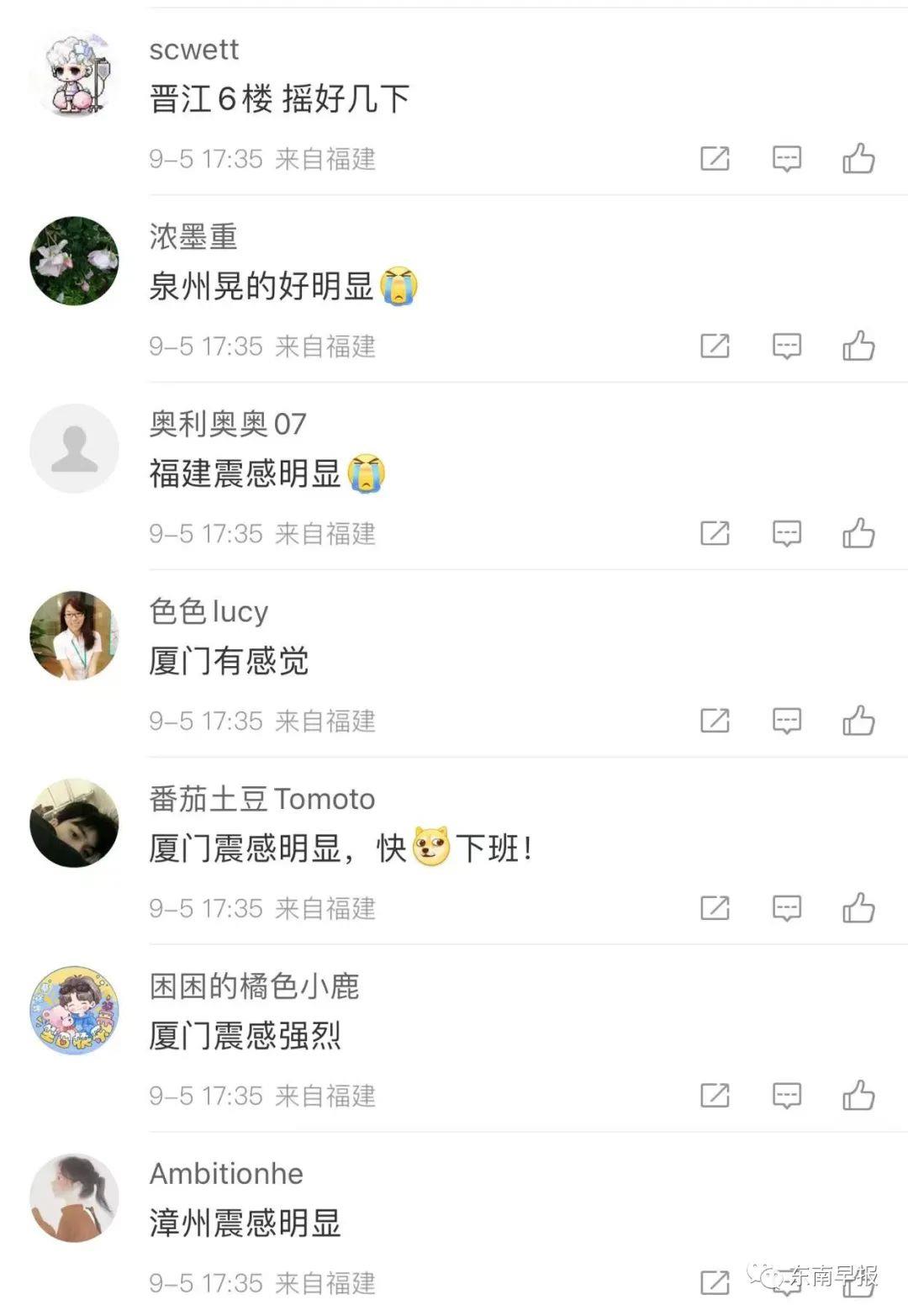The height and width of the screenshot is (1316, 908).
Task: Open Ambitionhe's profile avatar
Action: pyautogui.click(x=74, y=1197)
